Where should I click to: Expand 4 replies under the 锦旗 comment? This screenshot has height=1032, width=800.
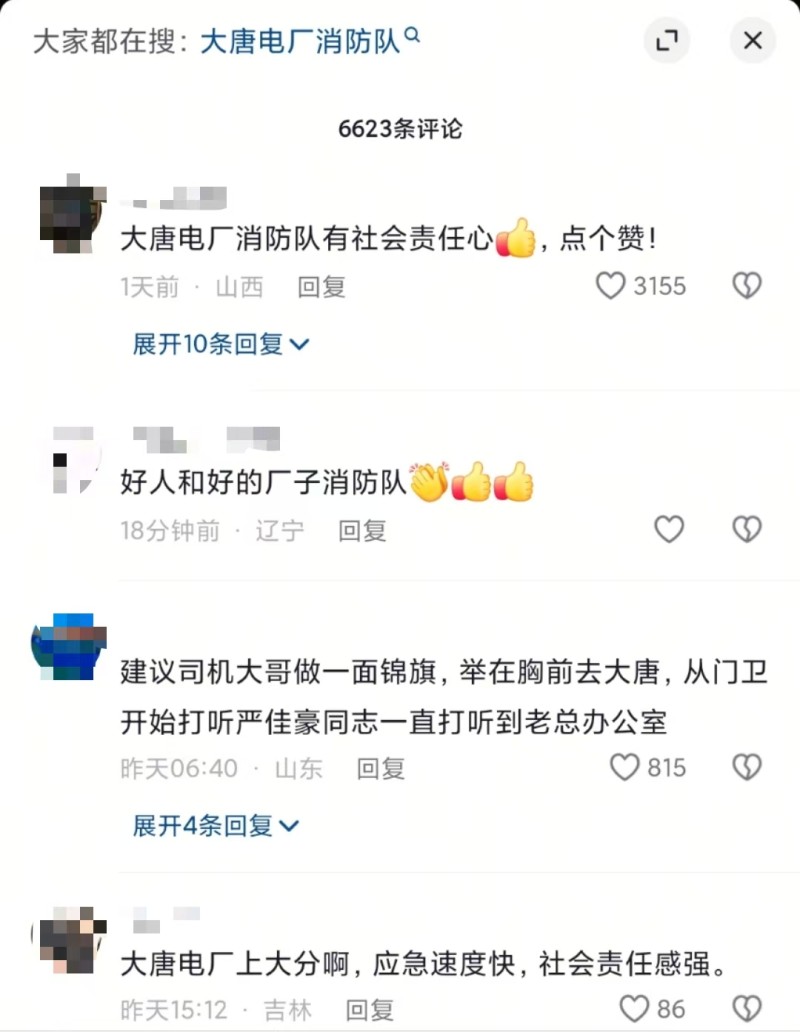pos(216,826)
